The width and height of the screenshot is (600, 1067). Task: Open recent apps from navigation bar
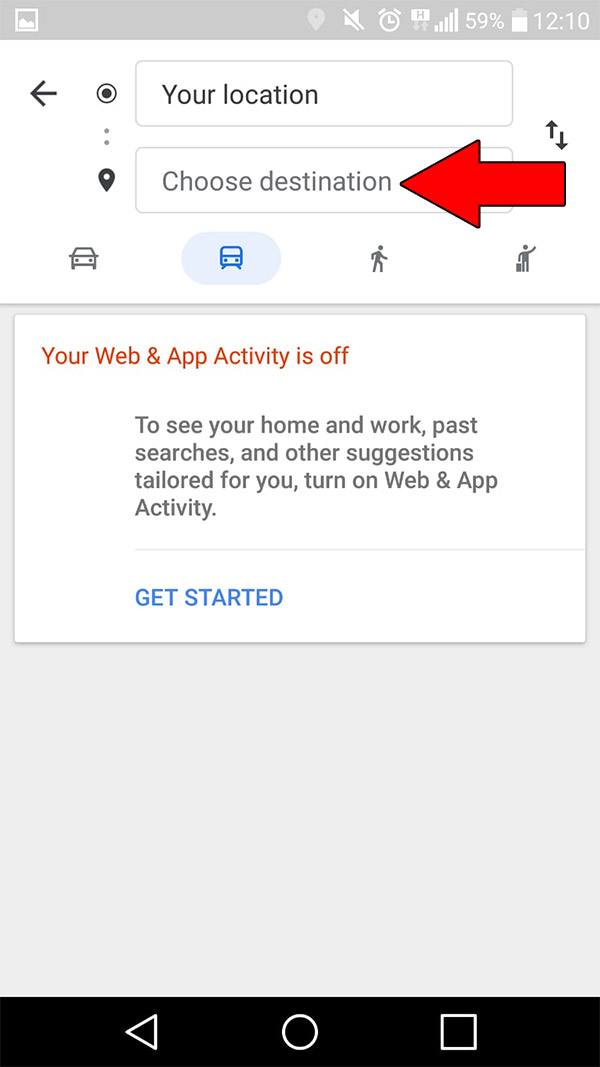pos(458,1031)
